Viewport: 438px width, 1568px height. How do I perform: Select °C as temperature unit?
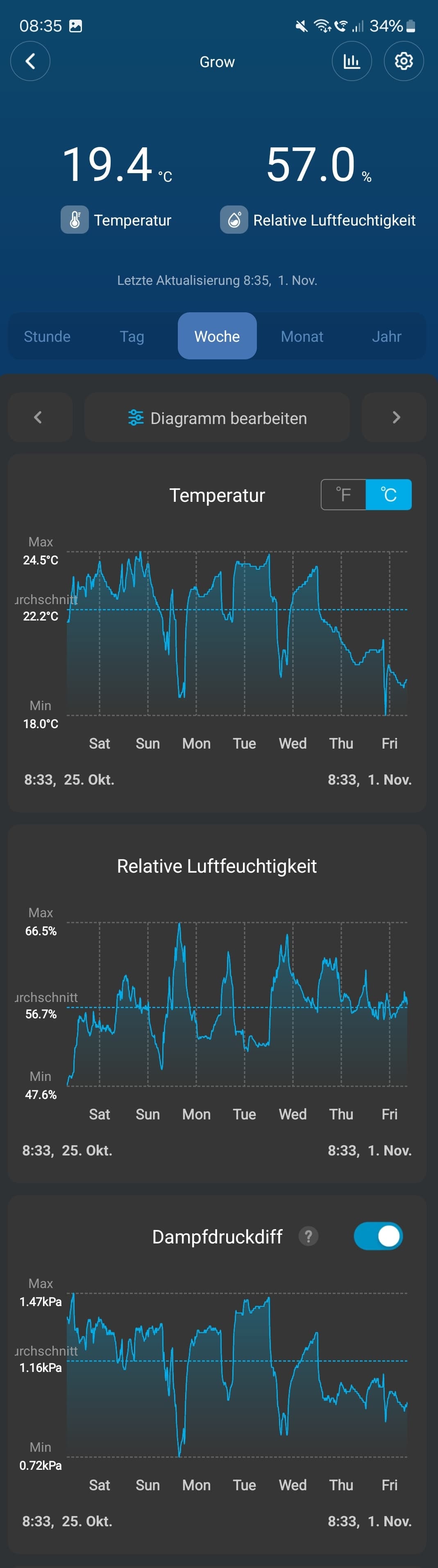(389, 494)
